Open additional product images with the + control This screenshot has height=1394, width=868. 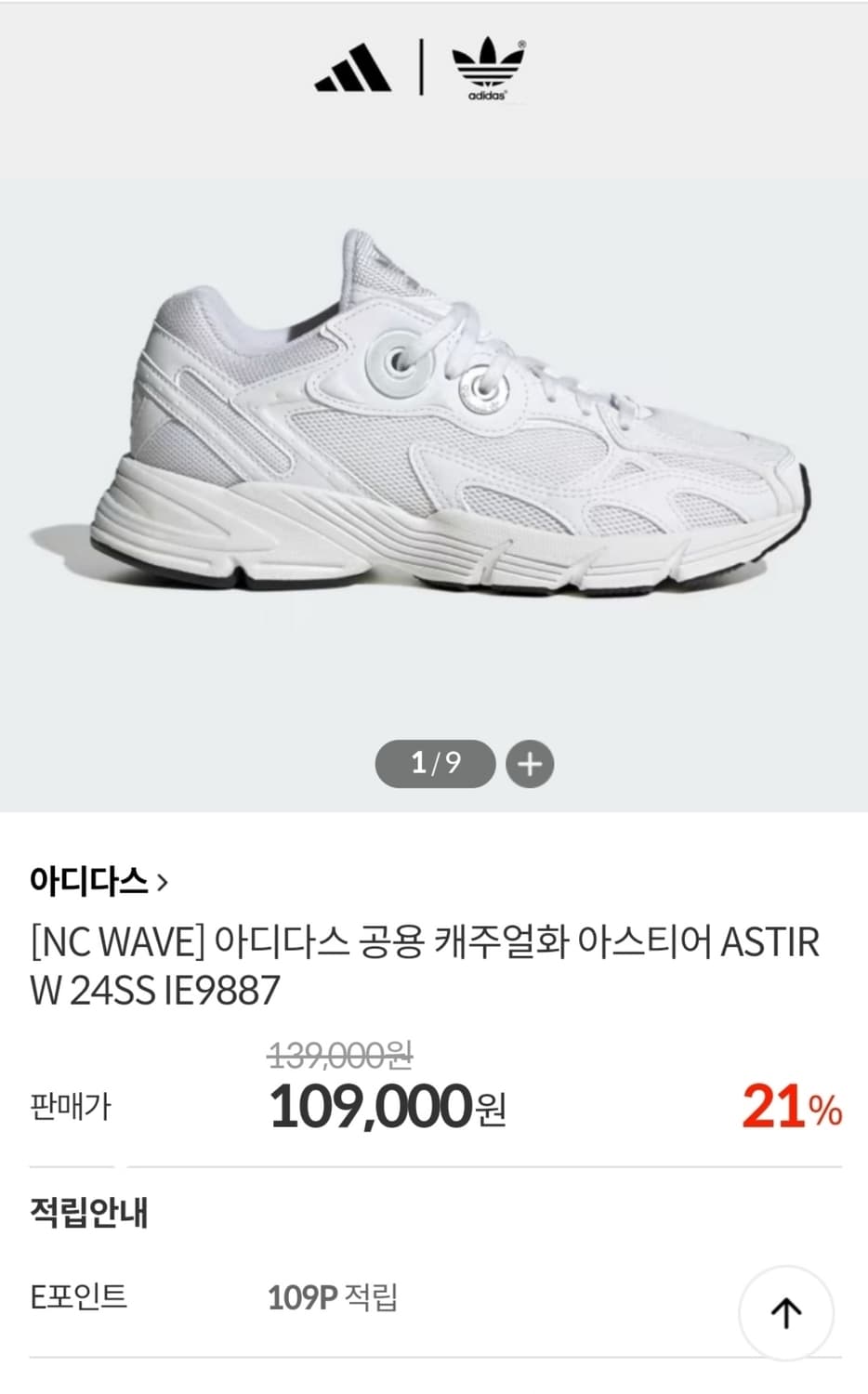(529, 764)
